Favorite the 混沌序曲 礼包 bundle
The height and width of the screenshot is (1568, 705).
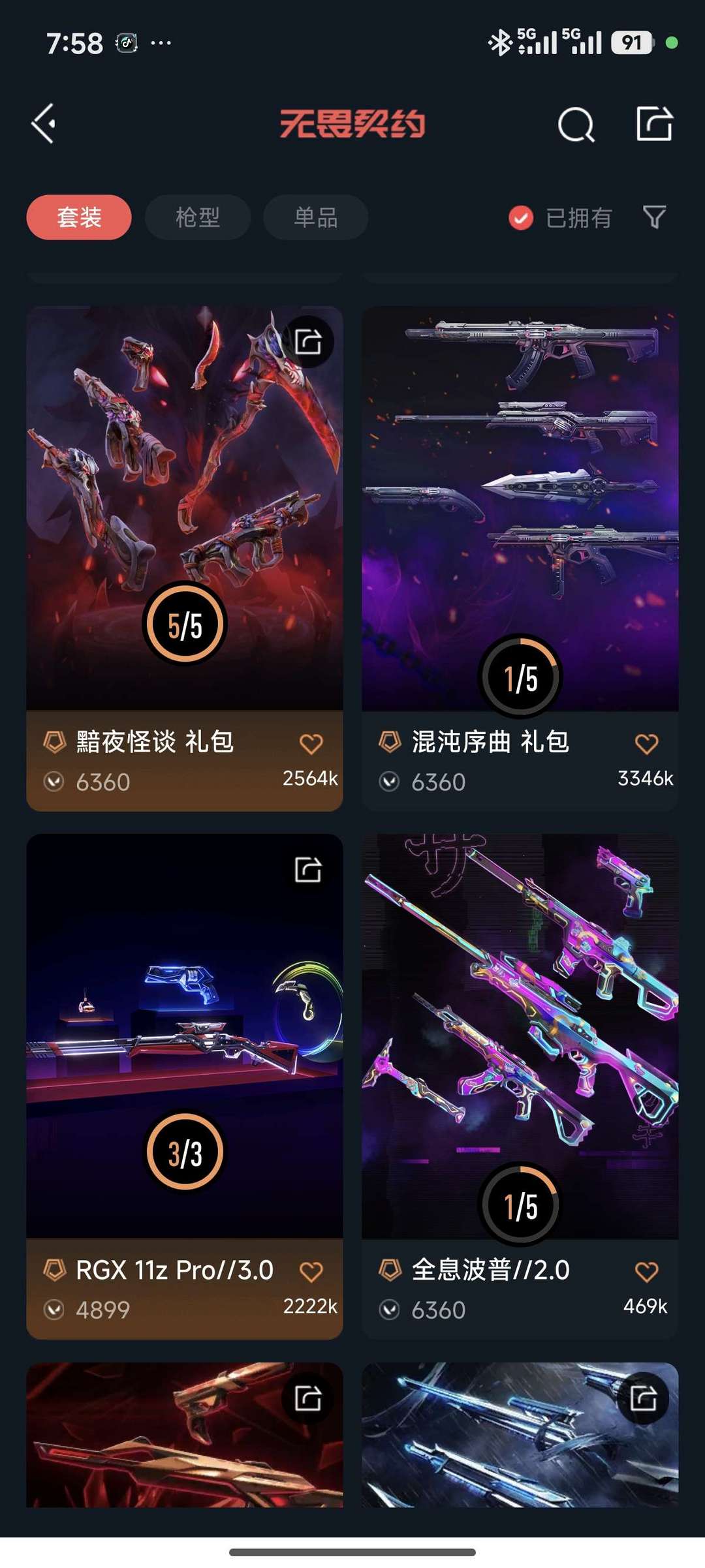646,743
